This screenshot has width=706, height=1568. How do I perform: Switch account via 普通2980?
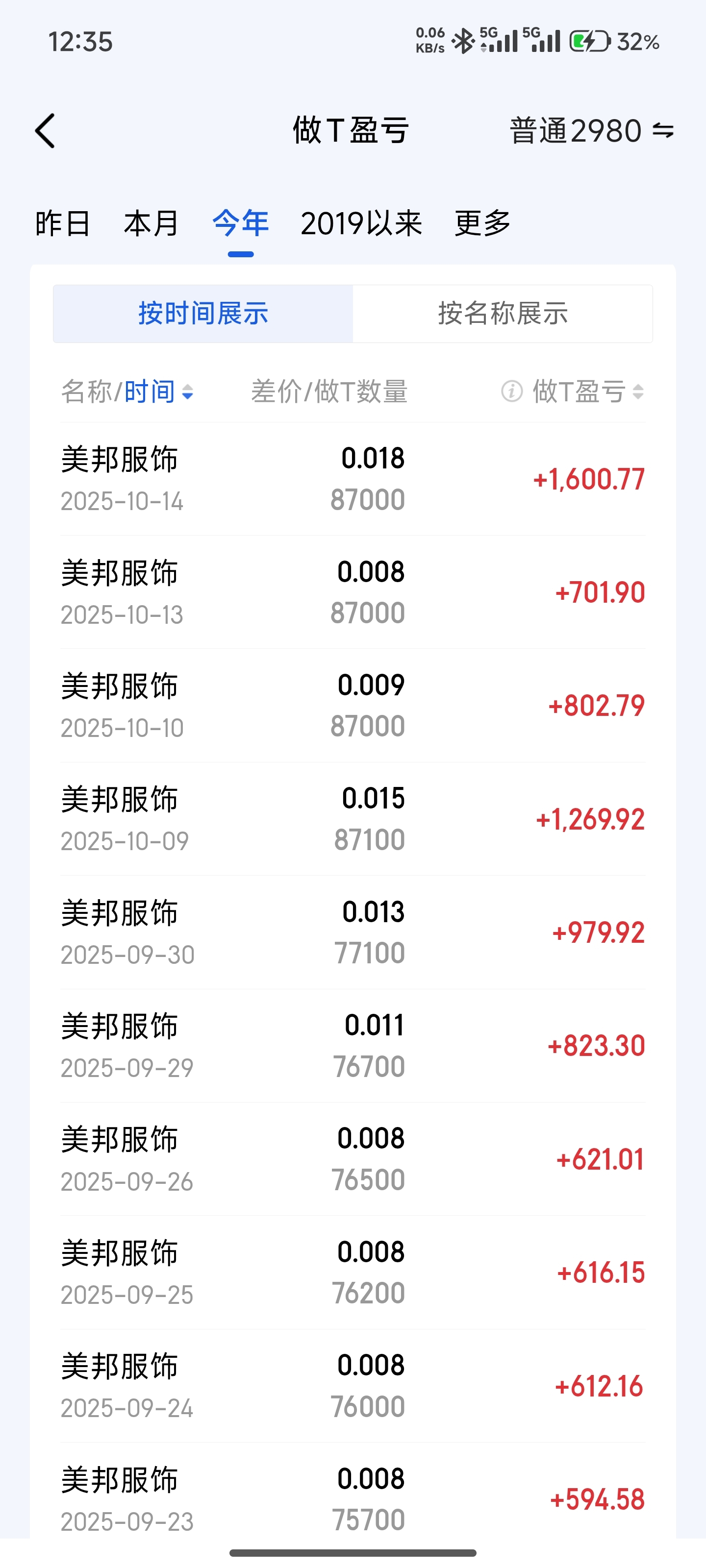591,131
